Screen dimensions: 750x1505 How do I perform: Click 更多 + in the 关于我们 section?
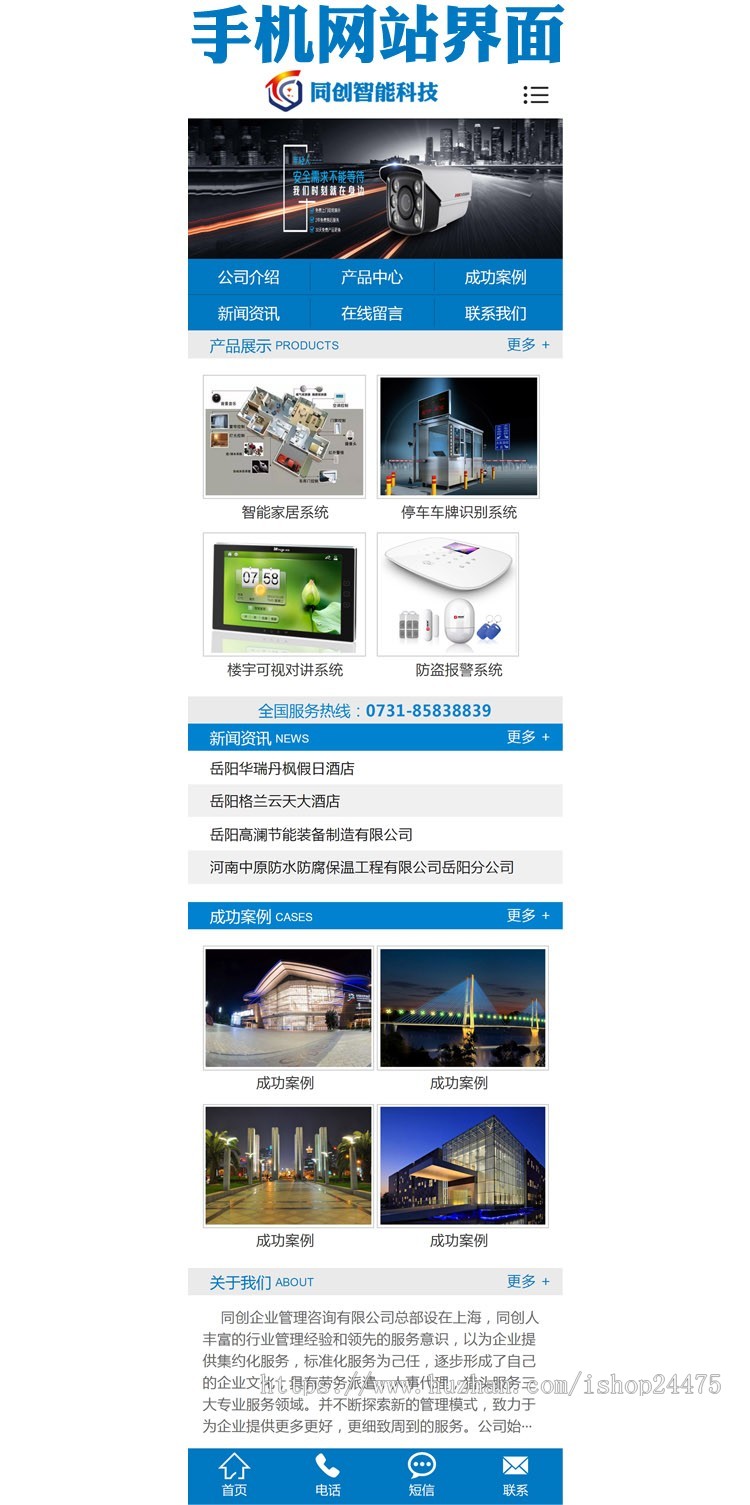[x=526, y=1280]
